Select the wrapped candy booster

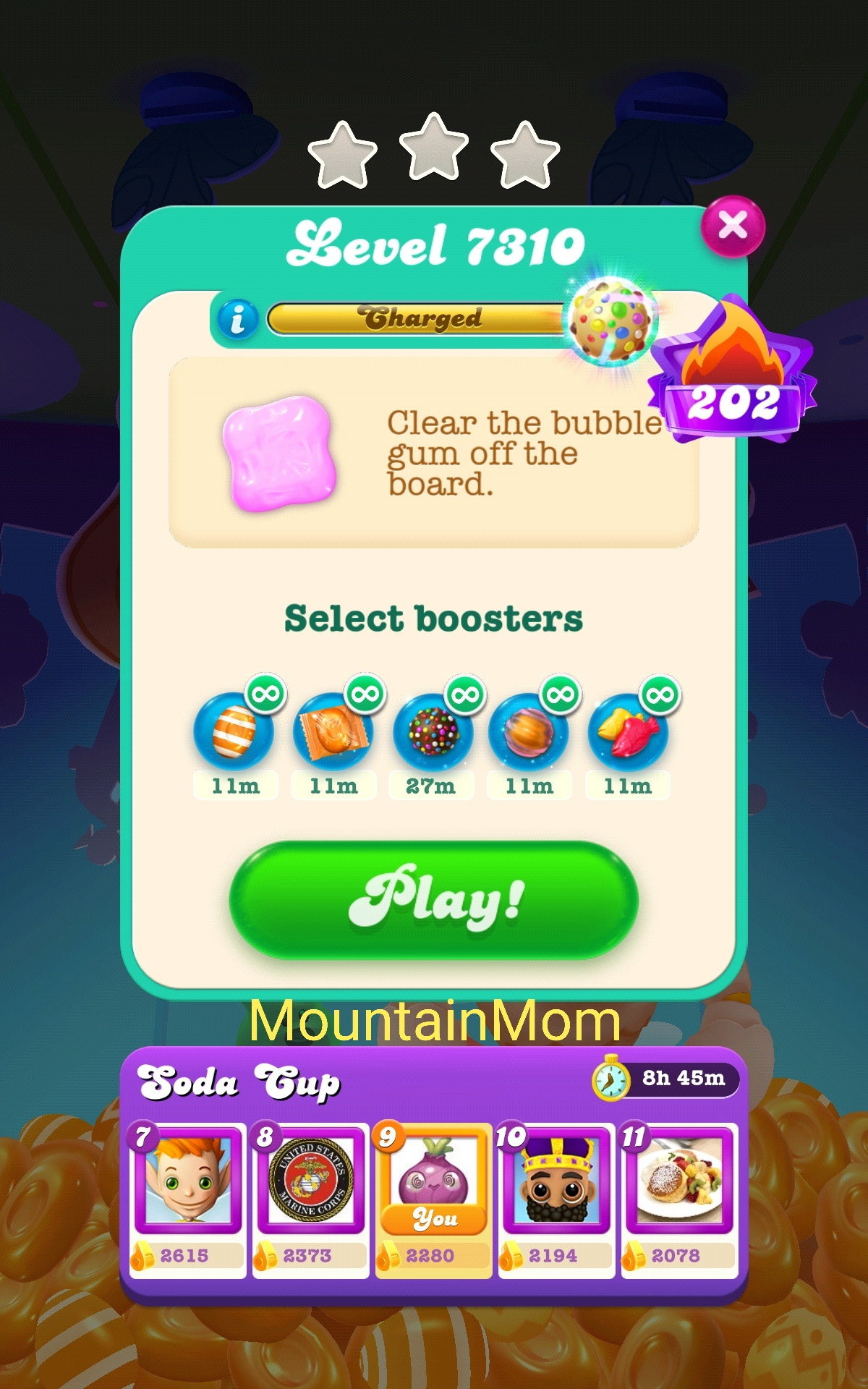(x=333, y=731)
